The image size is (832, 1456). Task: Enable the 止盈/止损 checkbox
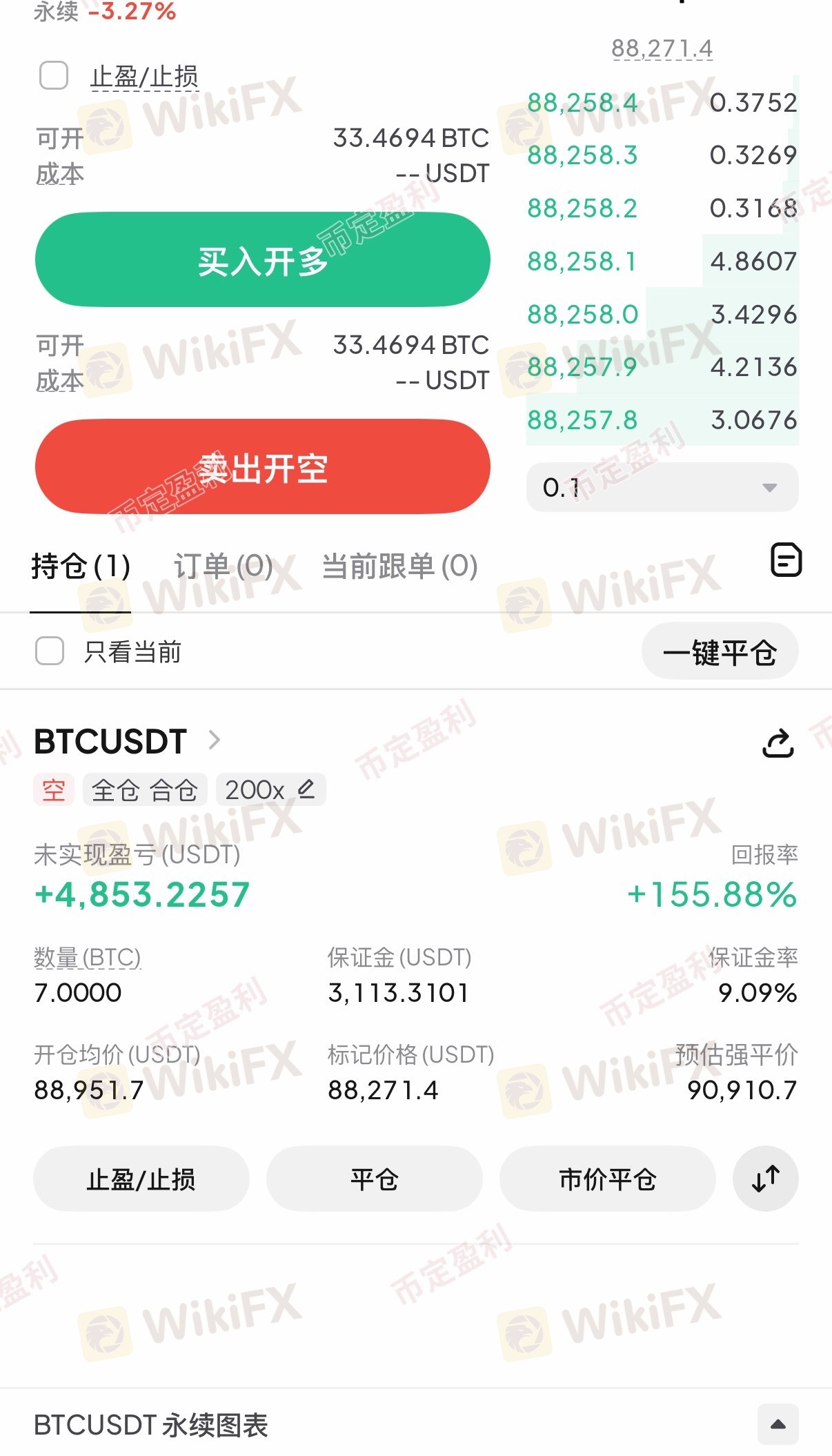(54, 76)
